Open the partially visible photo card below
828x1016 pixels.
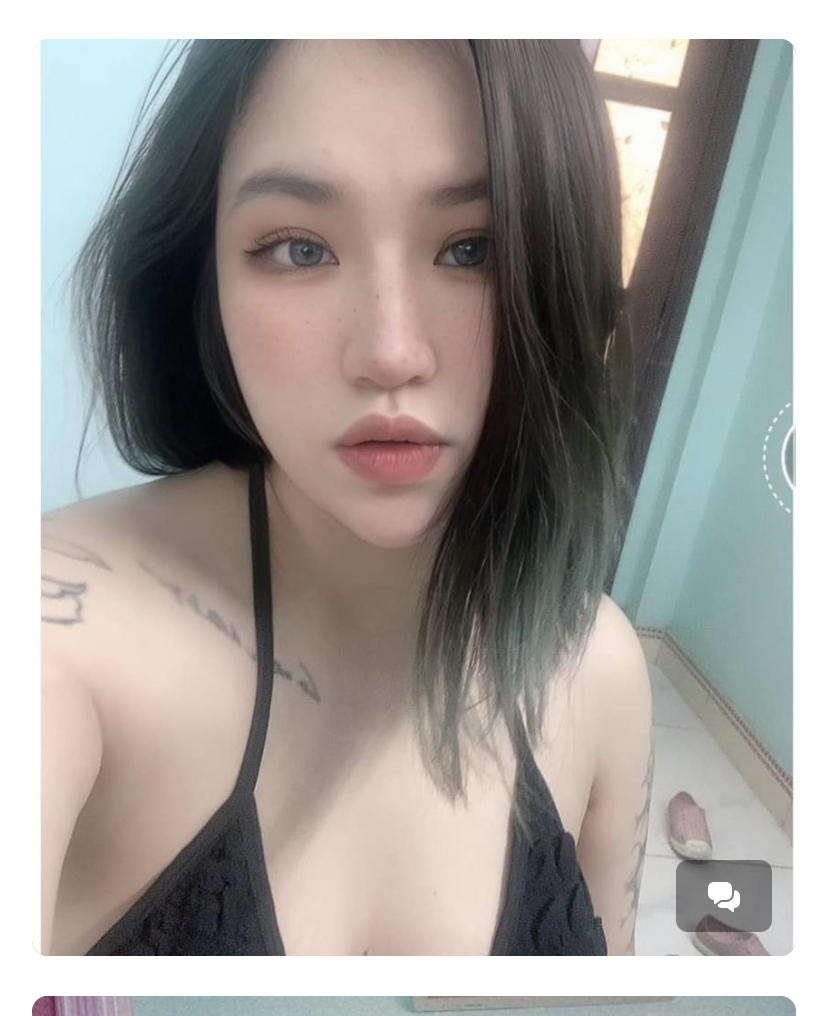414,1005
